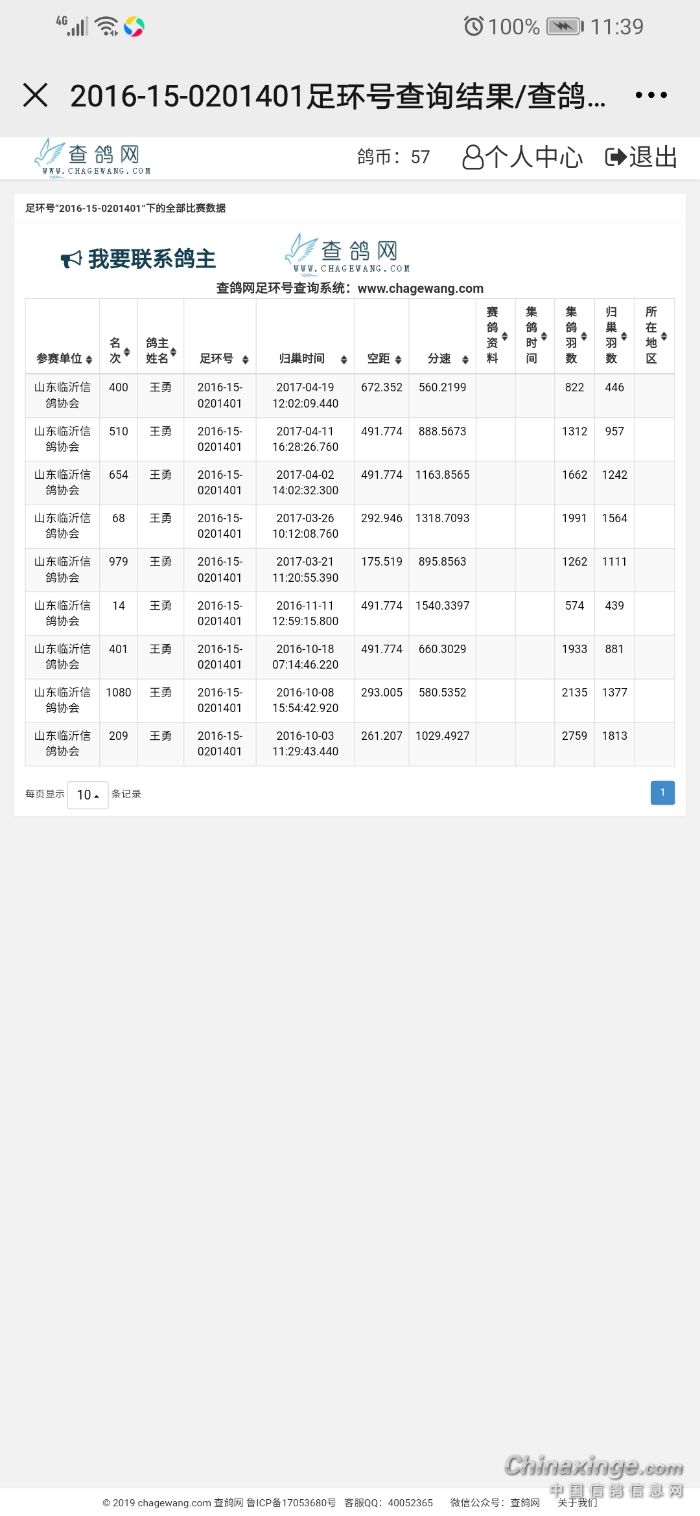Open the 关于我们 footer link
Image resolution: width=700 pixels, height=1516 pixels.
(x=577, y=1502)
